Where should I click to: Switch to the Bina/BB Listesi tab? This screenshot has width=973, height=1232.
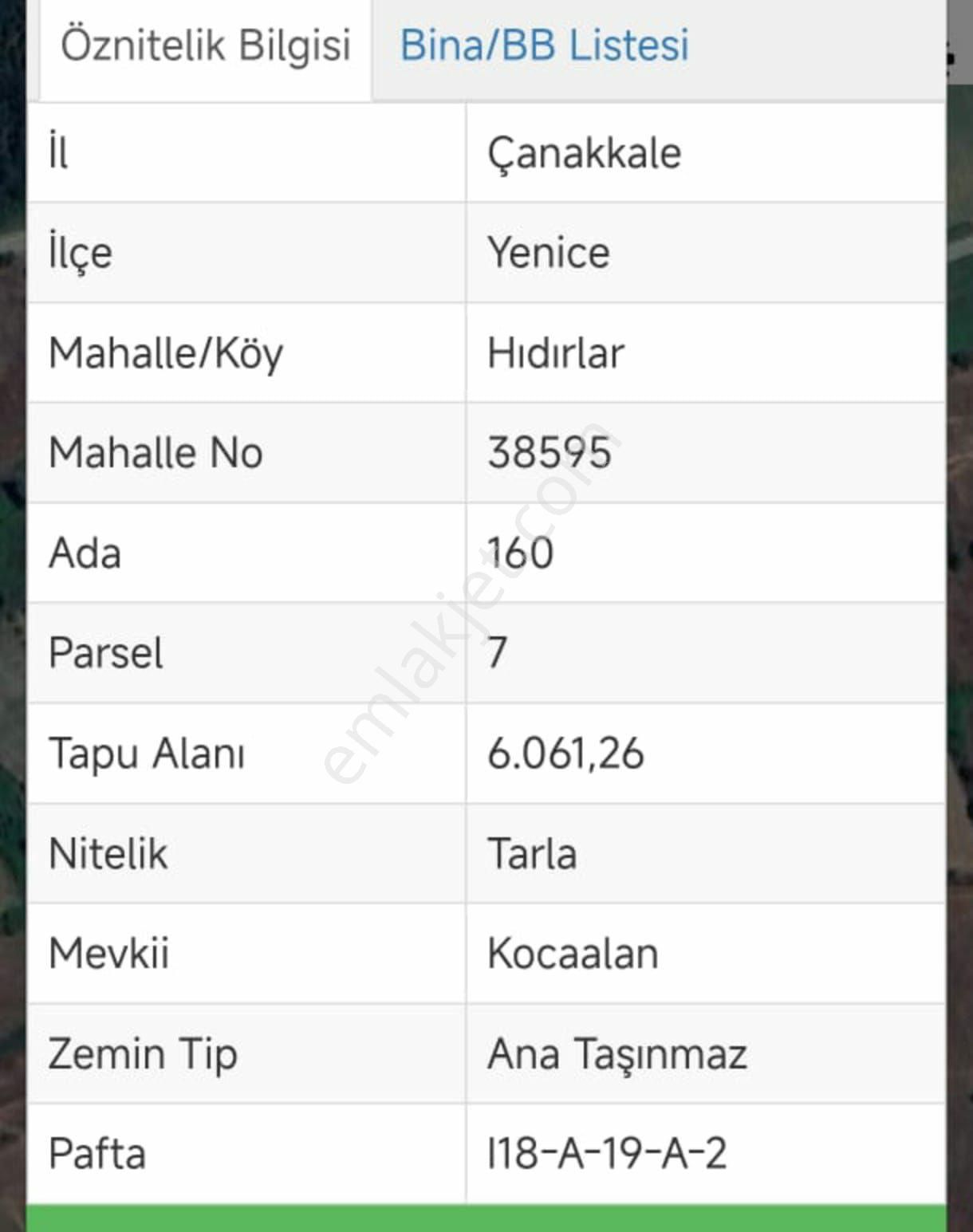tap(544, 45)
